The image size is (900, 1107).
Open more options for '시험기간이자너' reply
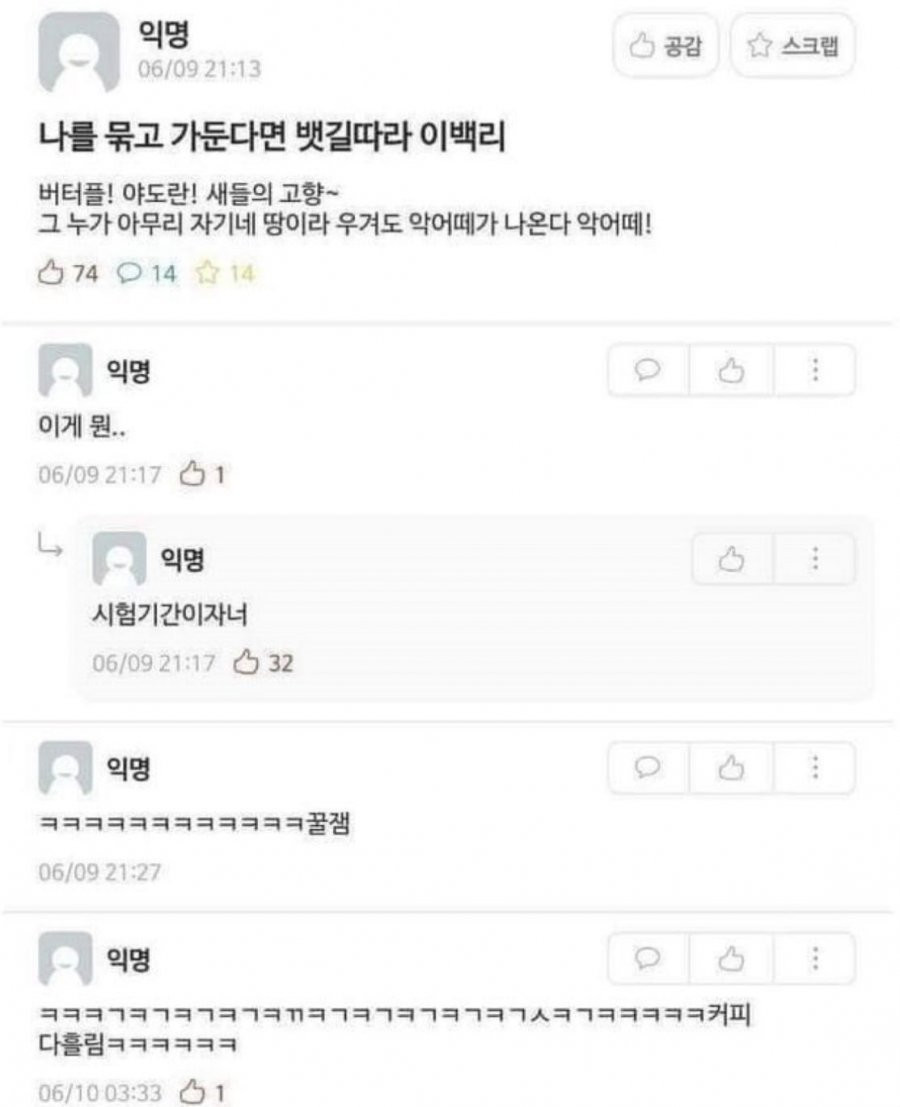(815, 559)
